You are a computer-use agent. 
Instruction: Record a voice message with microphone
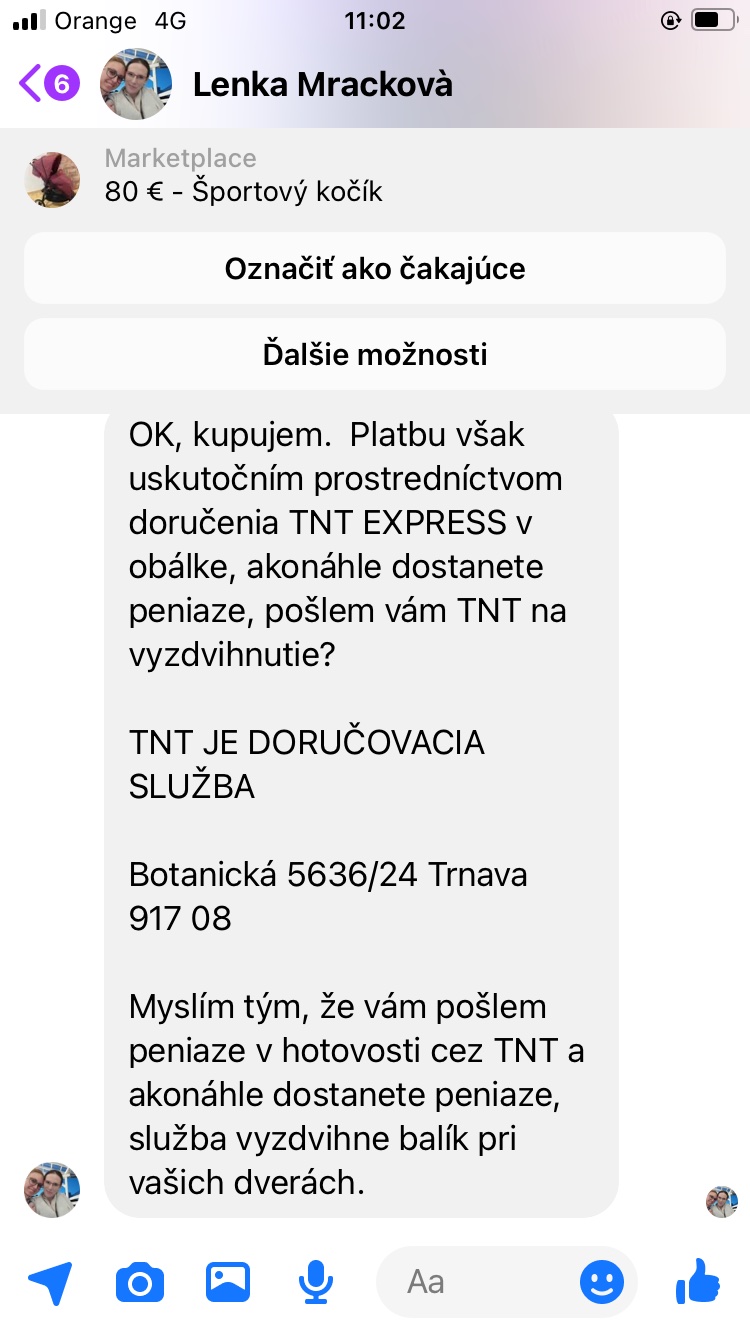[316, 1282]
